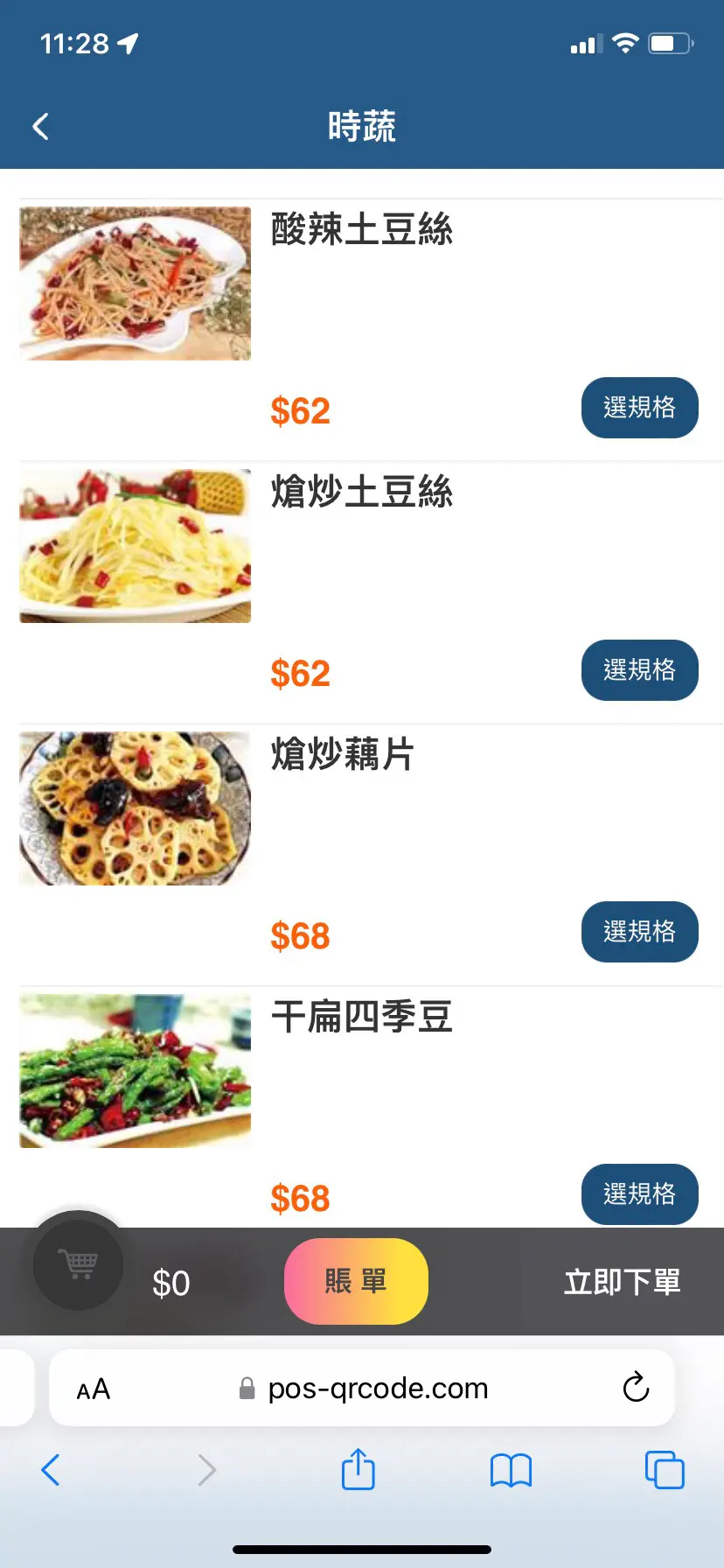The width and height of the screenshot is (724, 1568).
Task: Open the 干扁四季豆 dish photo
Action: pyautogui.click(x=136, y=1071)
